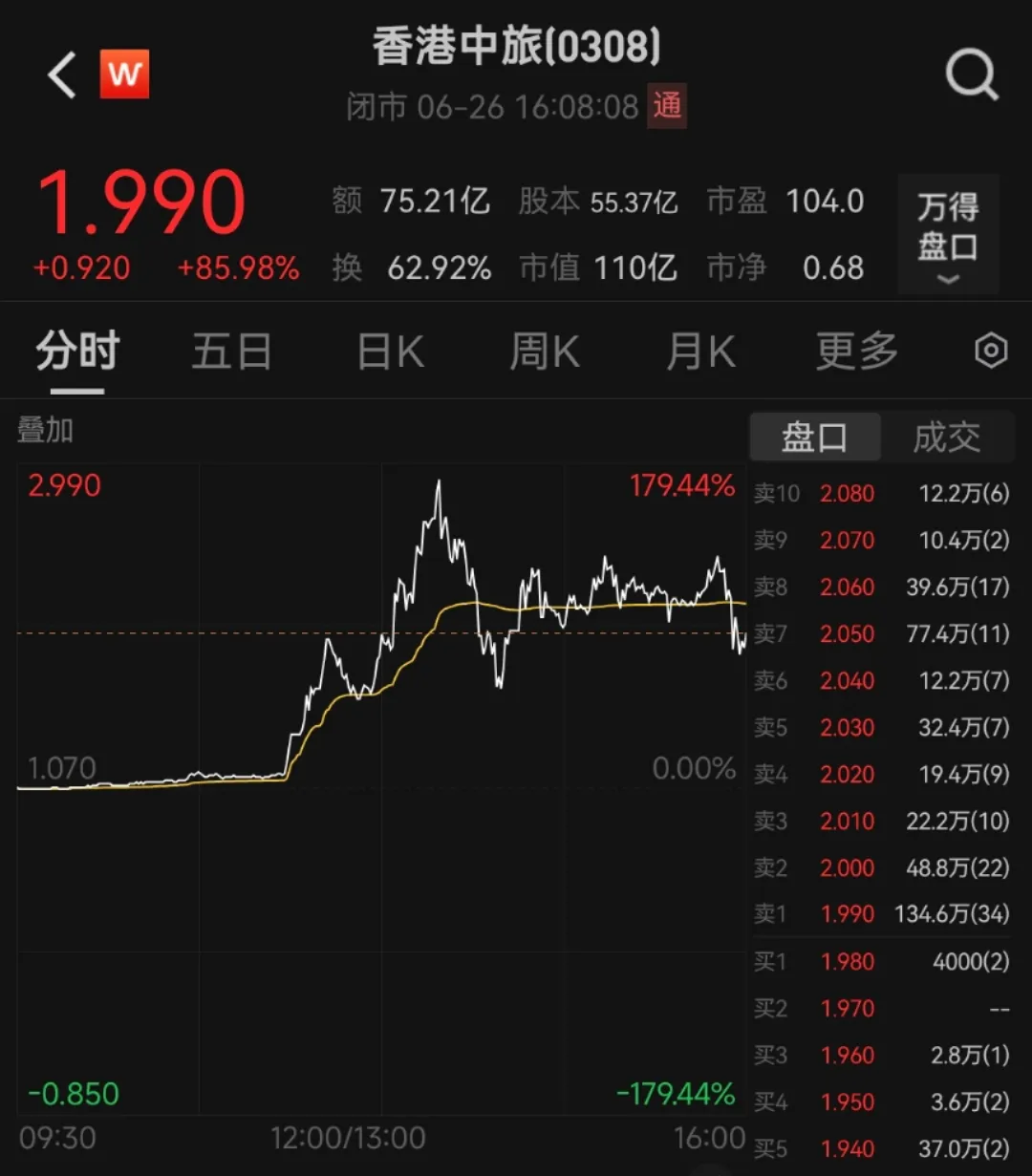Tap the red W badge icon
The height and width of the screenshot is (1176, 1032).
click(x=125, y=75)
